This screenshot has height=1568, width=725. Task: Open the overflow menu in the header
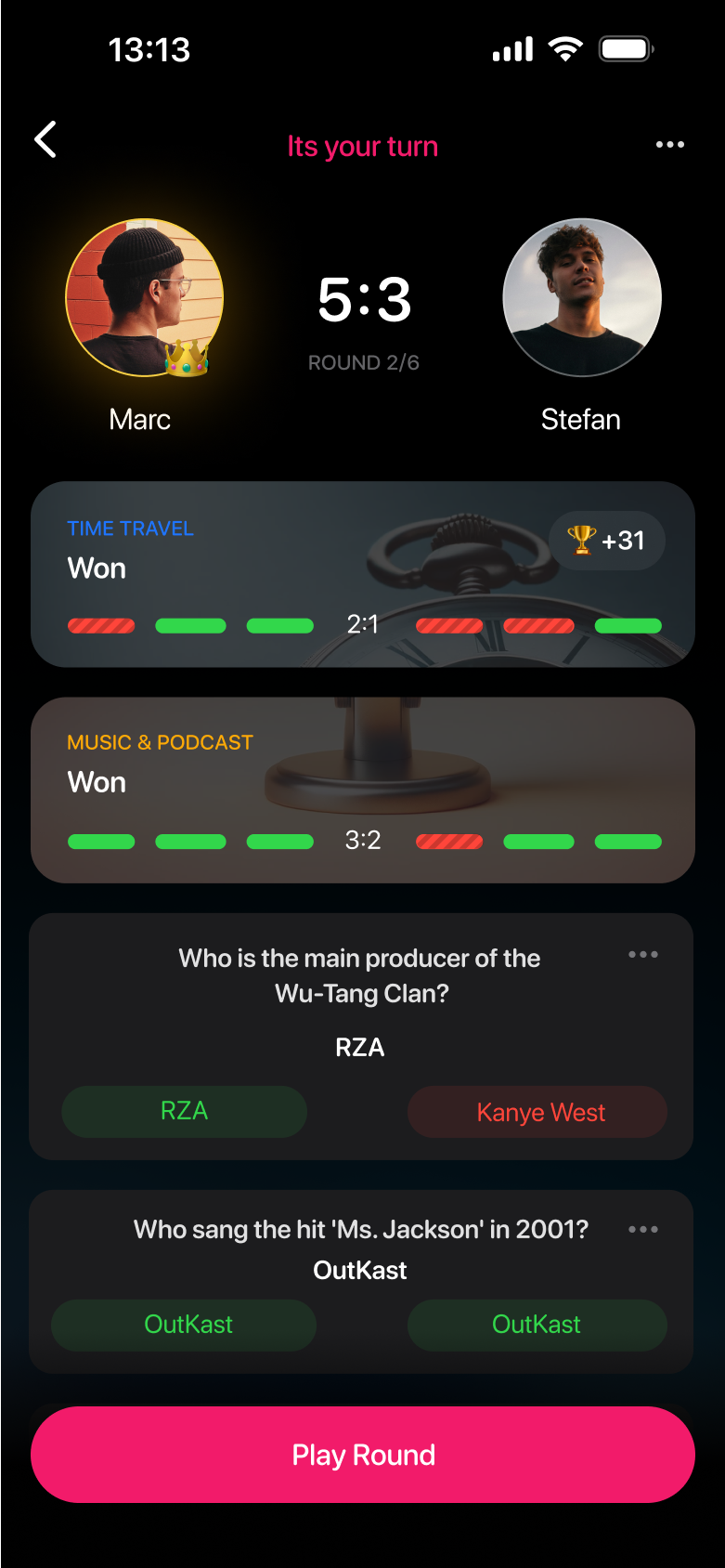tap(669, 145)
